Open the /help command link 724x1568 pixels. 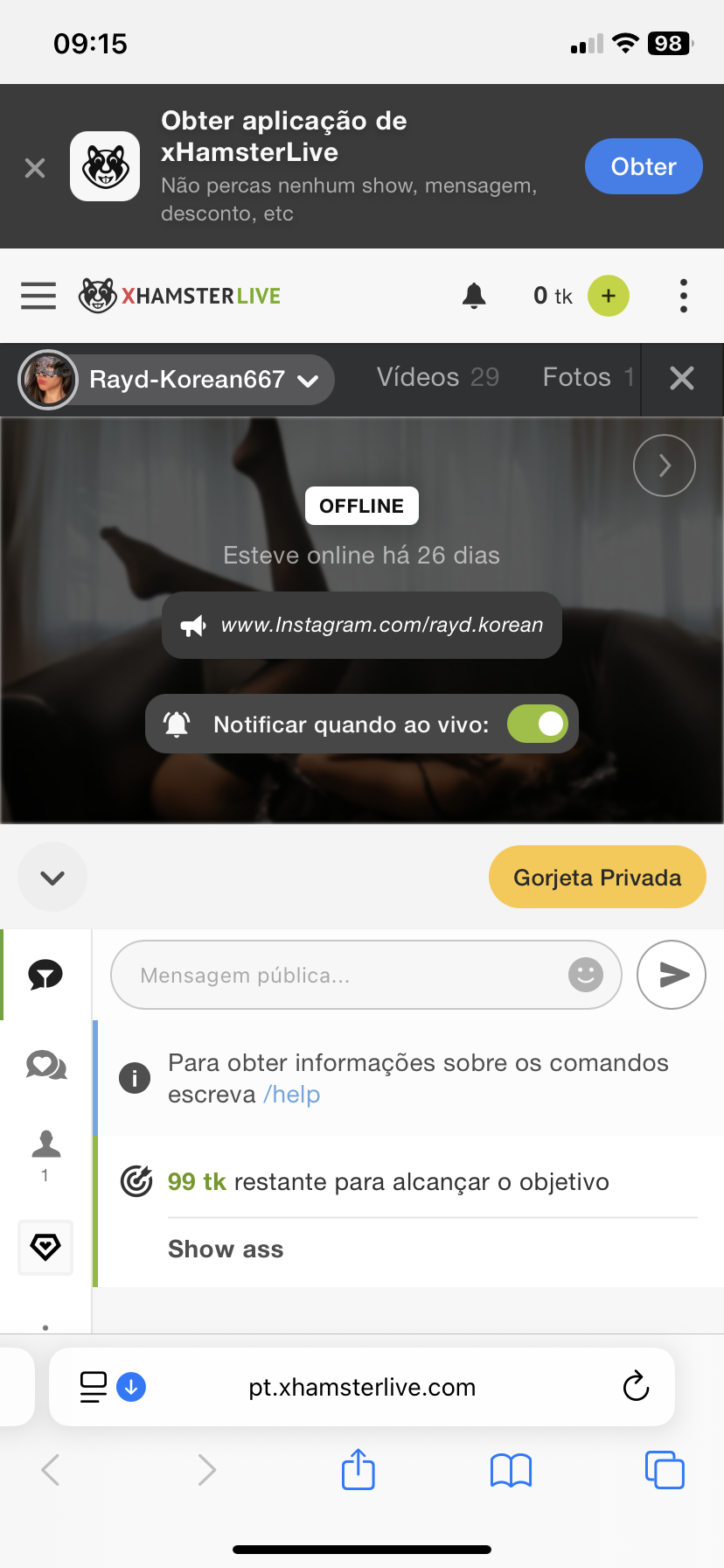[292, 1095]
